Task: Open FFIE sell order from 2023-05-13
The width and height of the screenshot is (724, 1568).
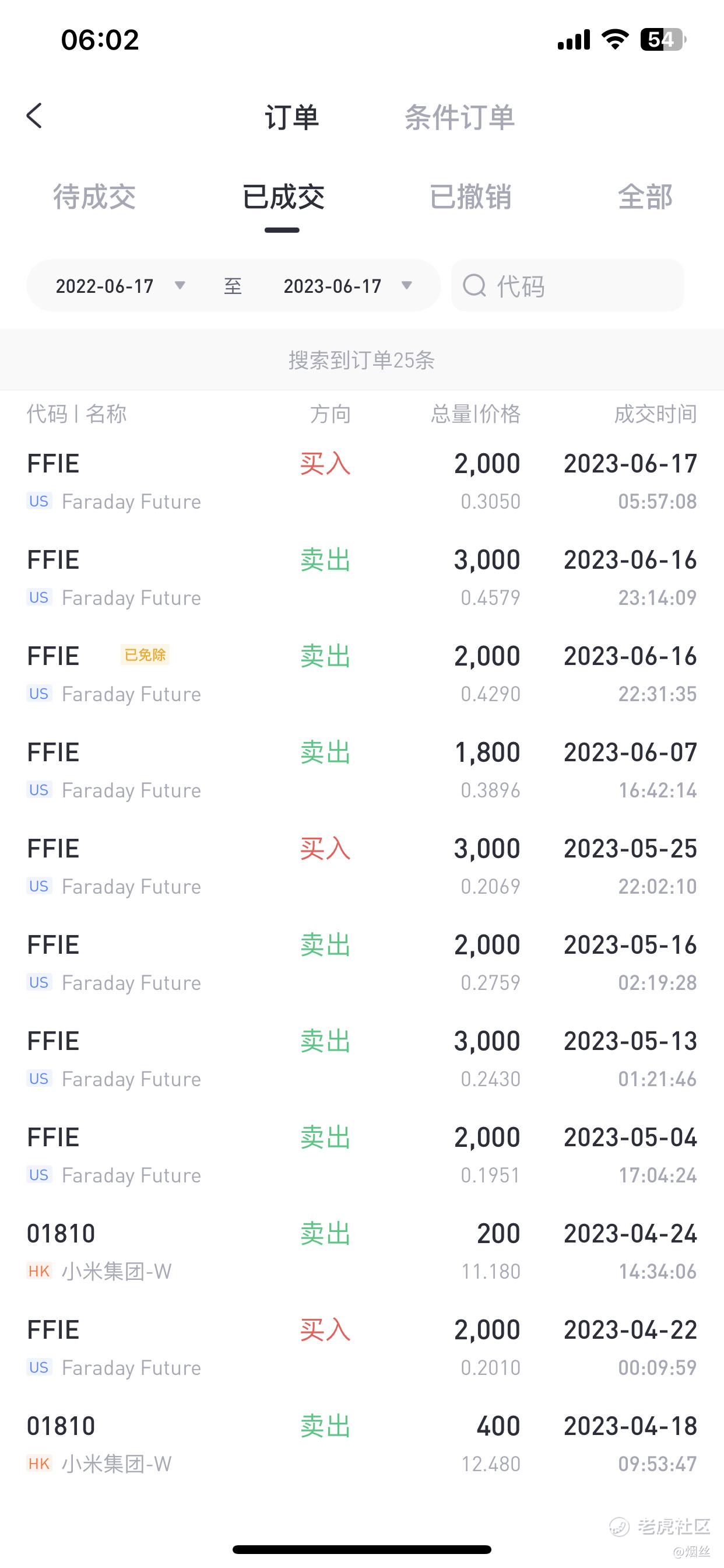Action: click(362, 1059)
